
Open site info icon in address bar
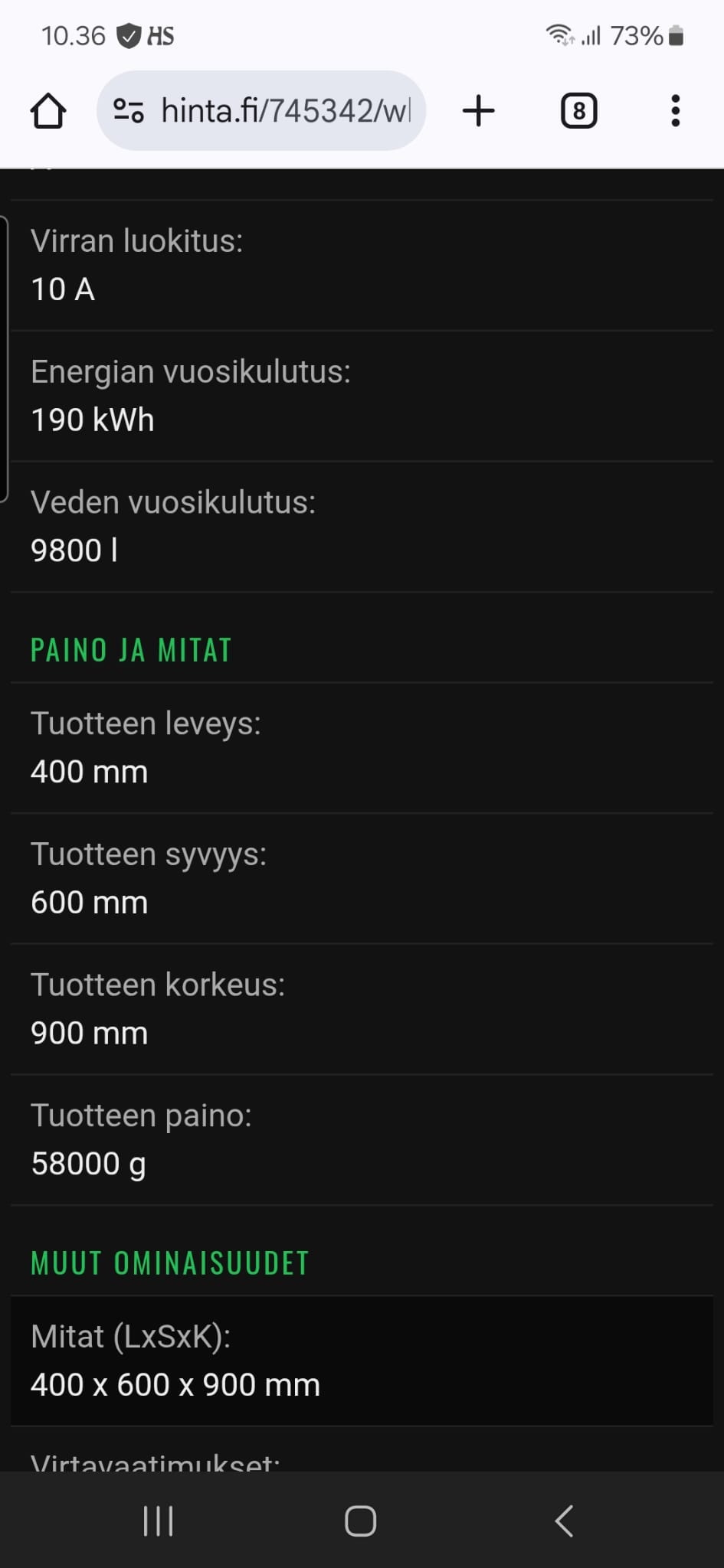pos(128,111)
